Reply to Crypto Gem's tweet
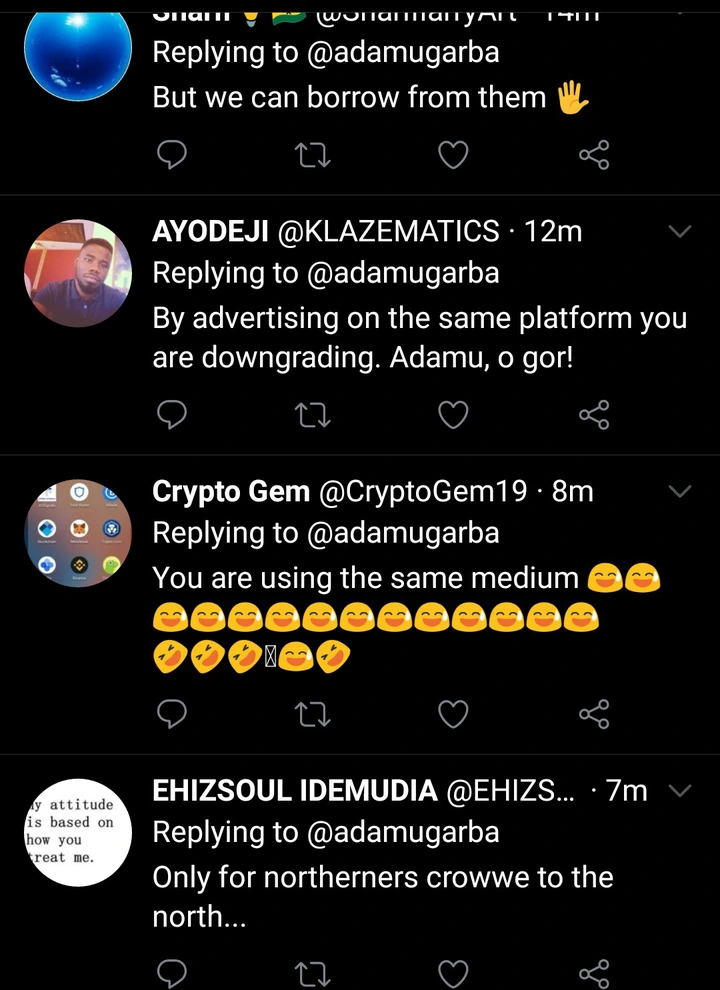This screenshot has width=720, height=990. (x=174, y=713)
